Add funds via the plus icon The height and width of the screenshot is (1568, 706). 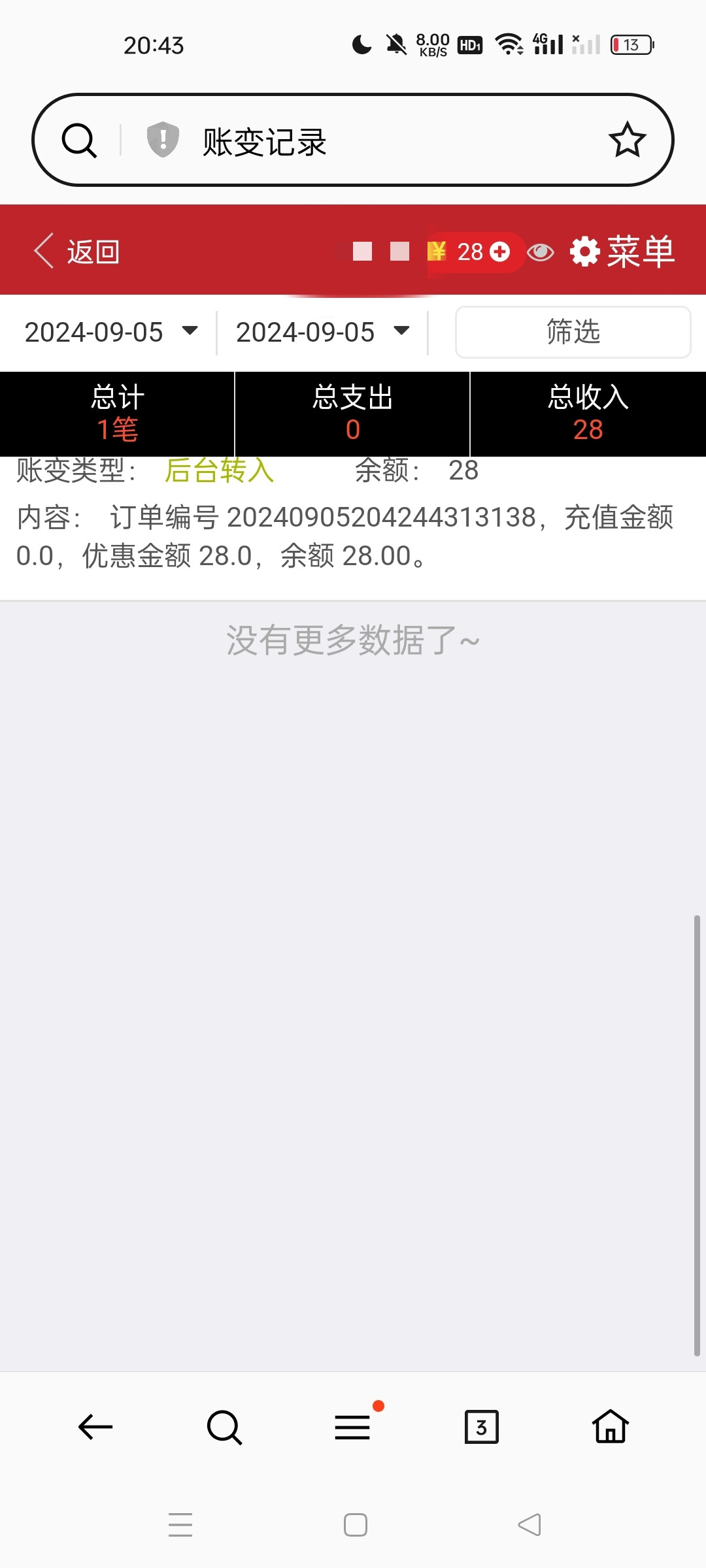500,252
